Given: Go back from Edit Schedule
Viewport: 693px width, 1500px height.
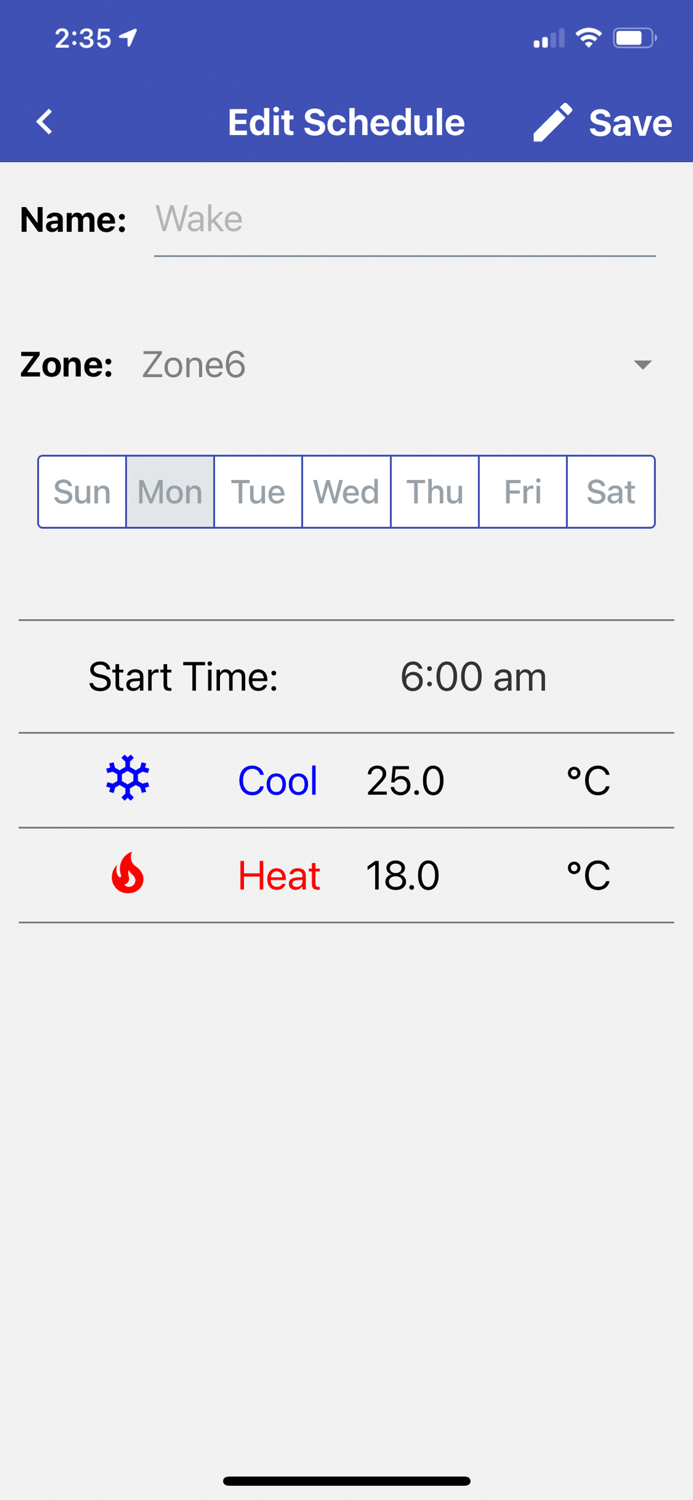Looking at the screenshot, I should click(x=44, y=122).
